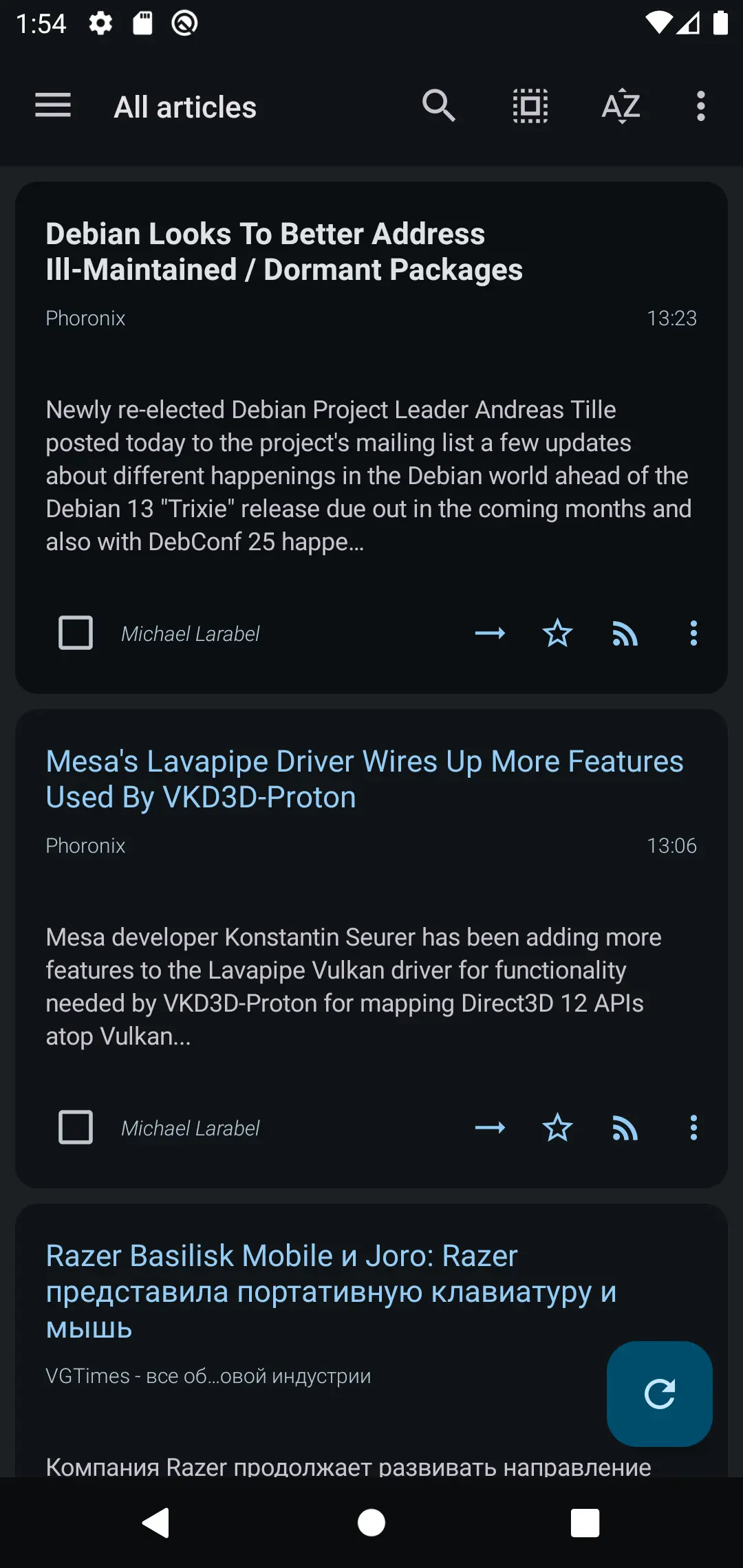Screen dimensions: 743x1568
Task: Tap the arrow icon on the Debian article
Action: (x=490, y=633)
